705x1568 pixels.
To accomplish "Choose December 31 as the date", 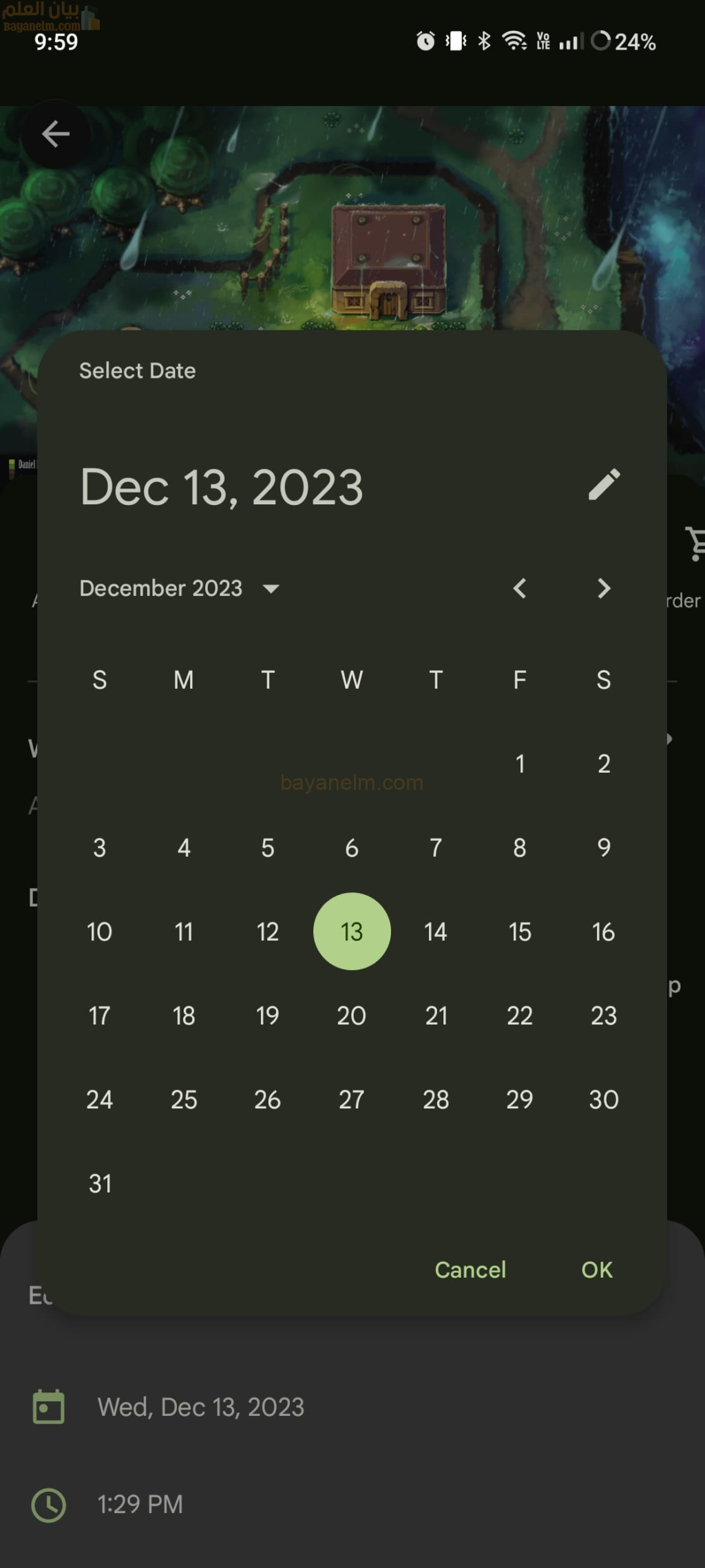I will 100,1183.
